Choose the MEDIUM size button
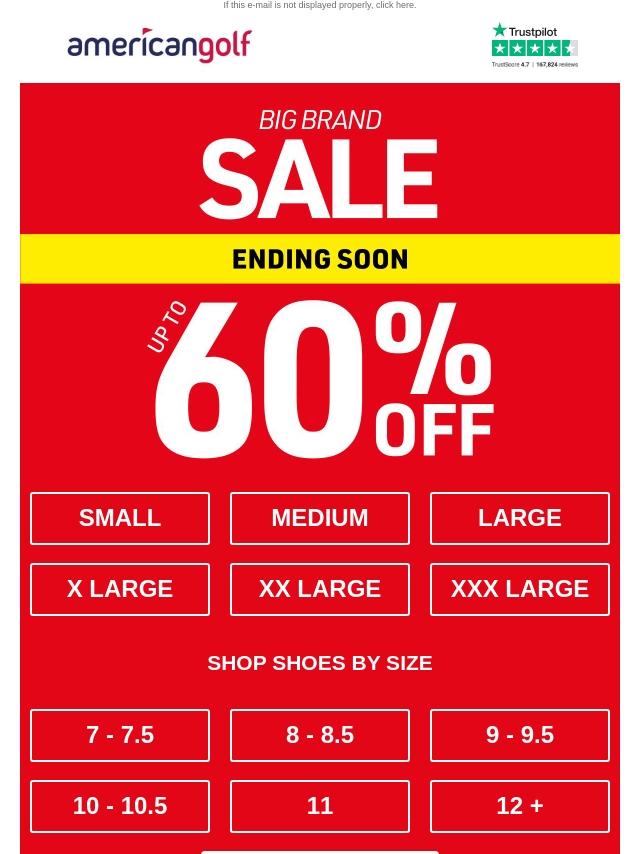 click(x=320, y=518)
